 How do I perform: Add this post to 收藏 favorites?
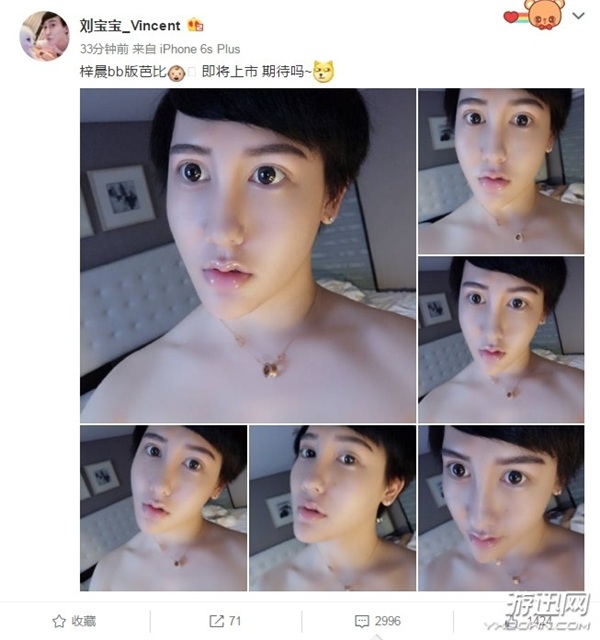(x=74, y=621)
